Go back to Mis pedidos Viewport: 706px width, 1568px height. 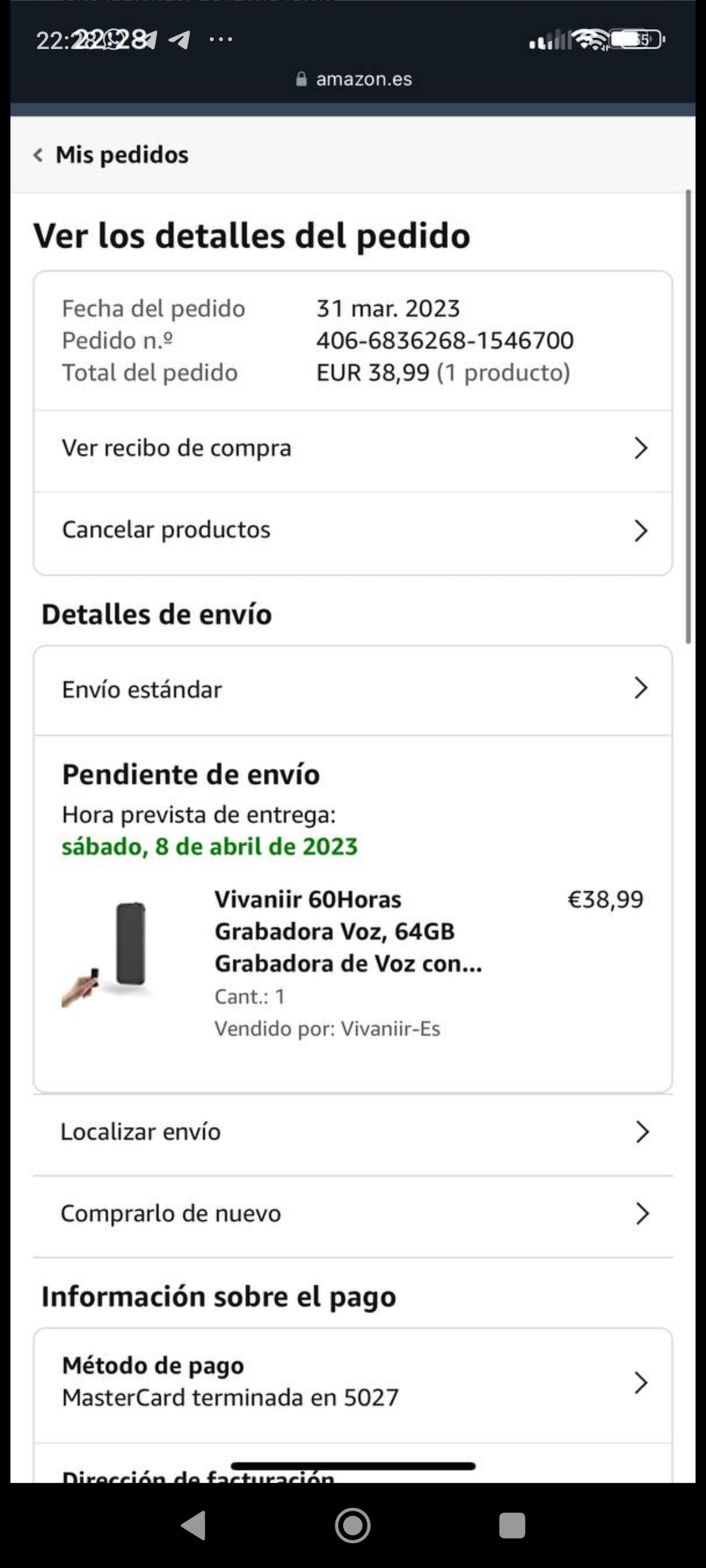click(x=111, y=155)
